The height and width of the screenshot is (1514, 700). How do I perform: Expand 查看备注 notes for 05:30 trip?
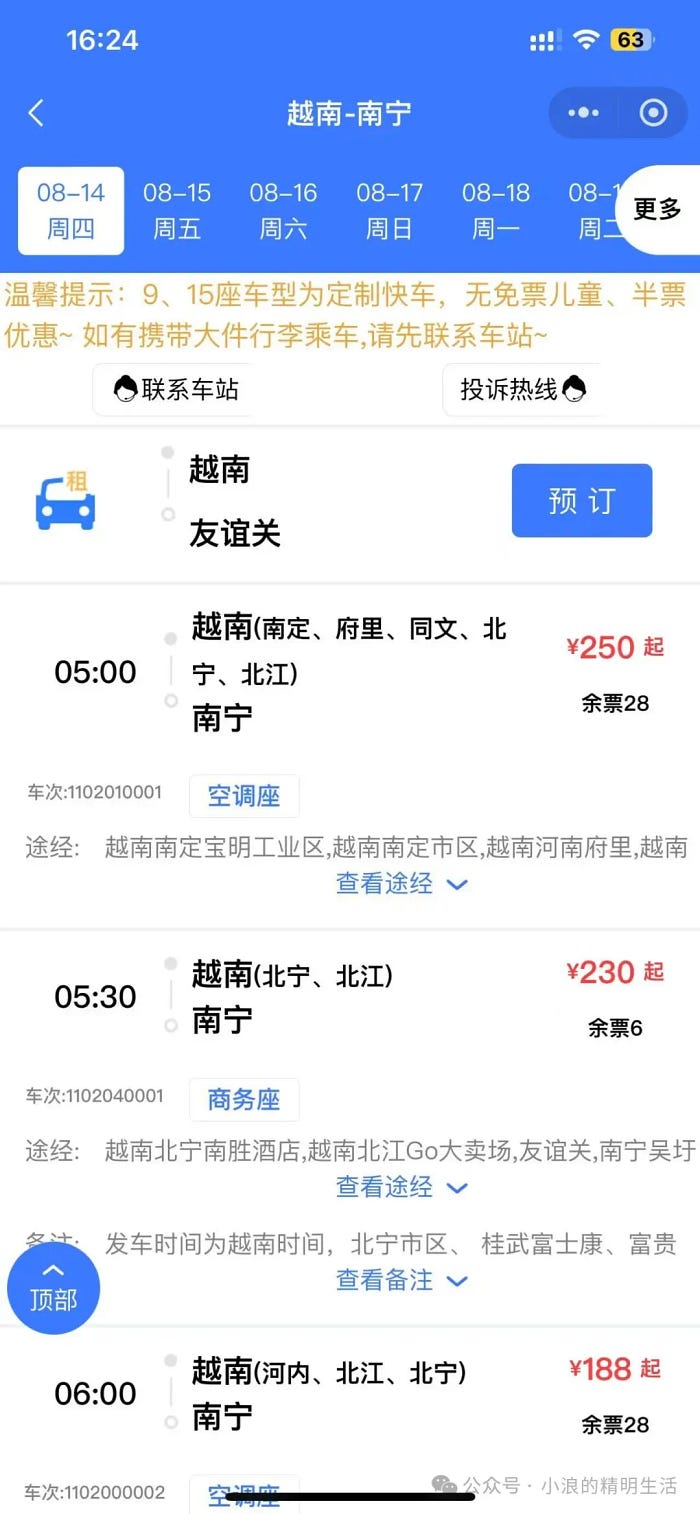pos(401,1280)
